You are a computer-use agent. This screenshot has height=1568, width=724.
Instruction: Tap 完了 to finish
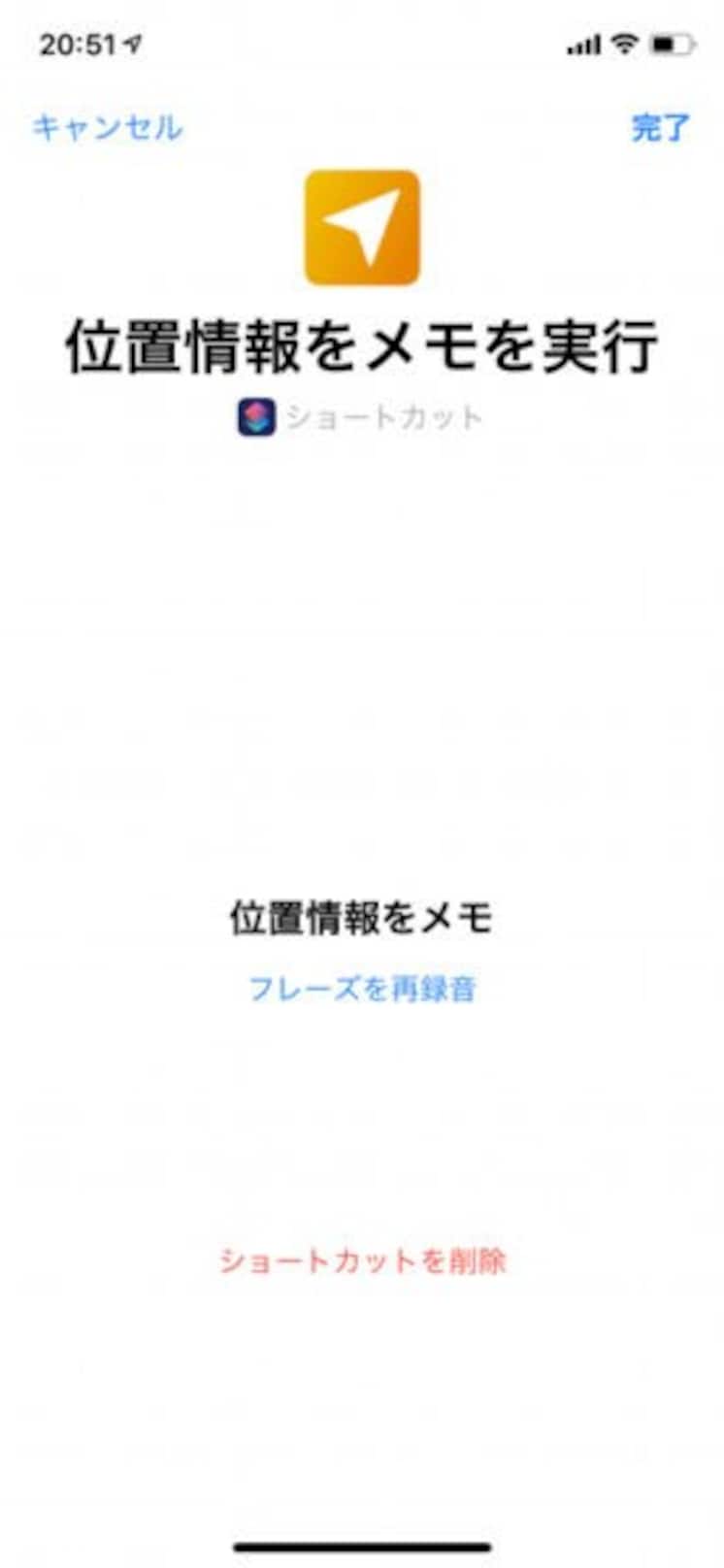660,127
